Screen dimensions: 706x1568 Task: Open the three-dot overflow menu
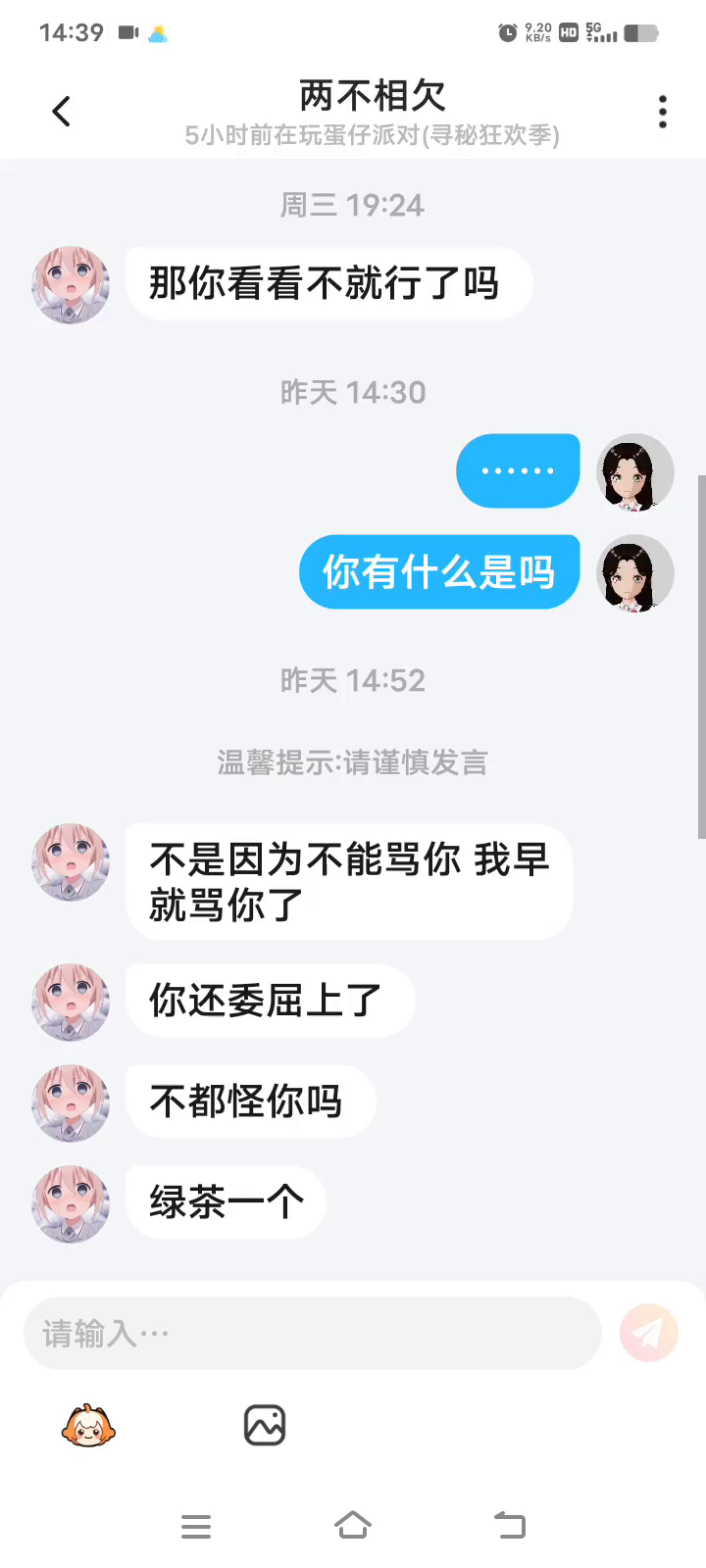[663, 112]
